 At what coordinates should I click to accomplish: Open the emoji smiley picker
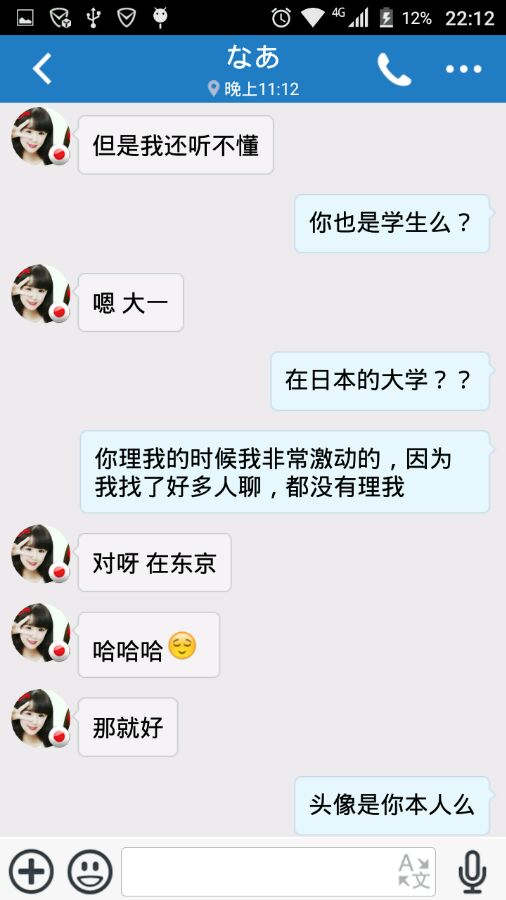click(x=90, y=871)
